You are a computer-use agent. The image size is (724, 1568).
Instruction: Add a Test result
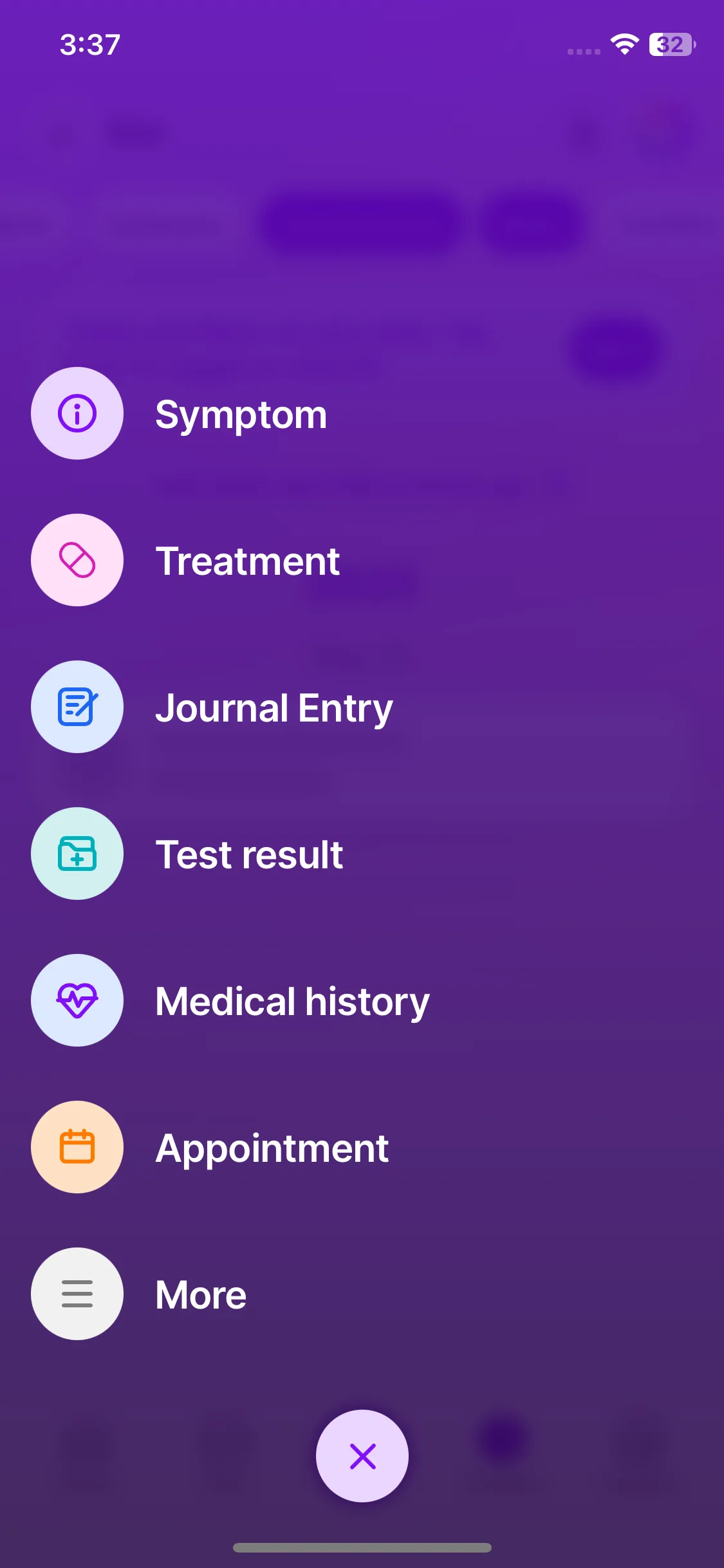[77, 854]
